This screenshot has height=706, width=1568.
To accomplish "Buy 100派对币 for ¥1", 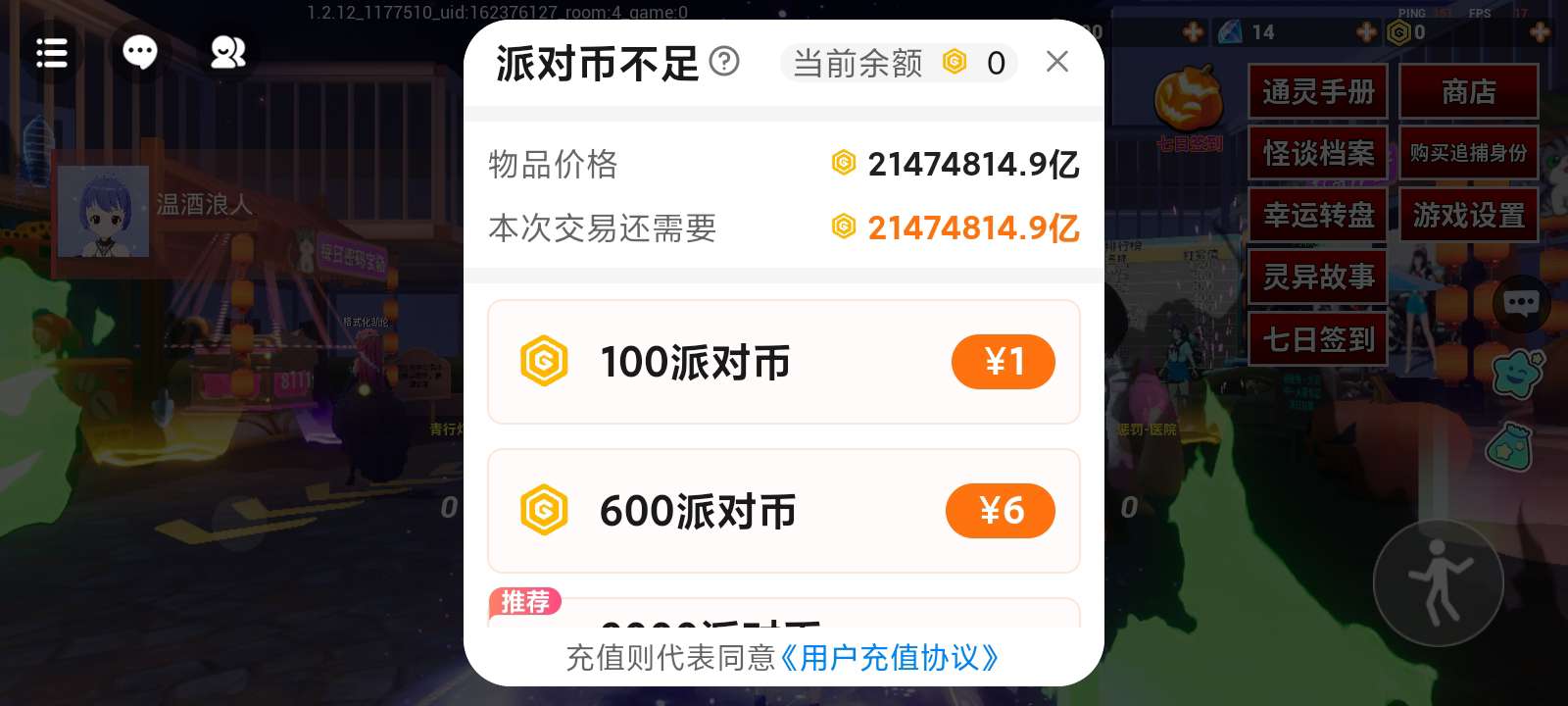I will (1003, 362).
